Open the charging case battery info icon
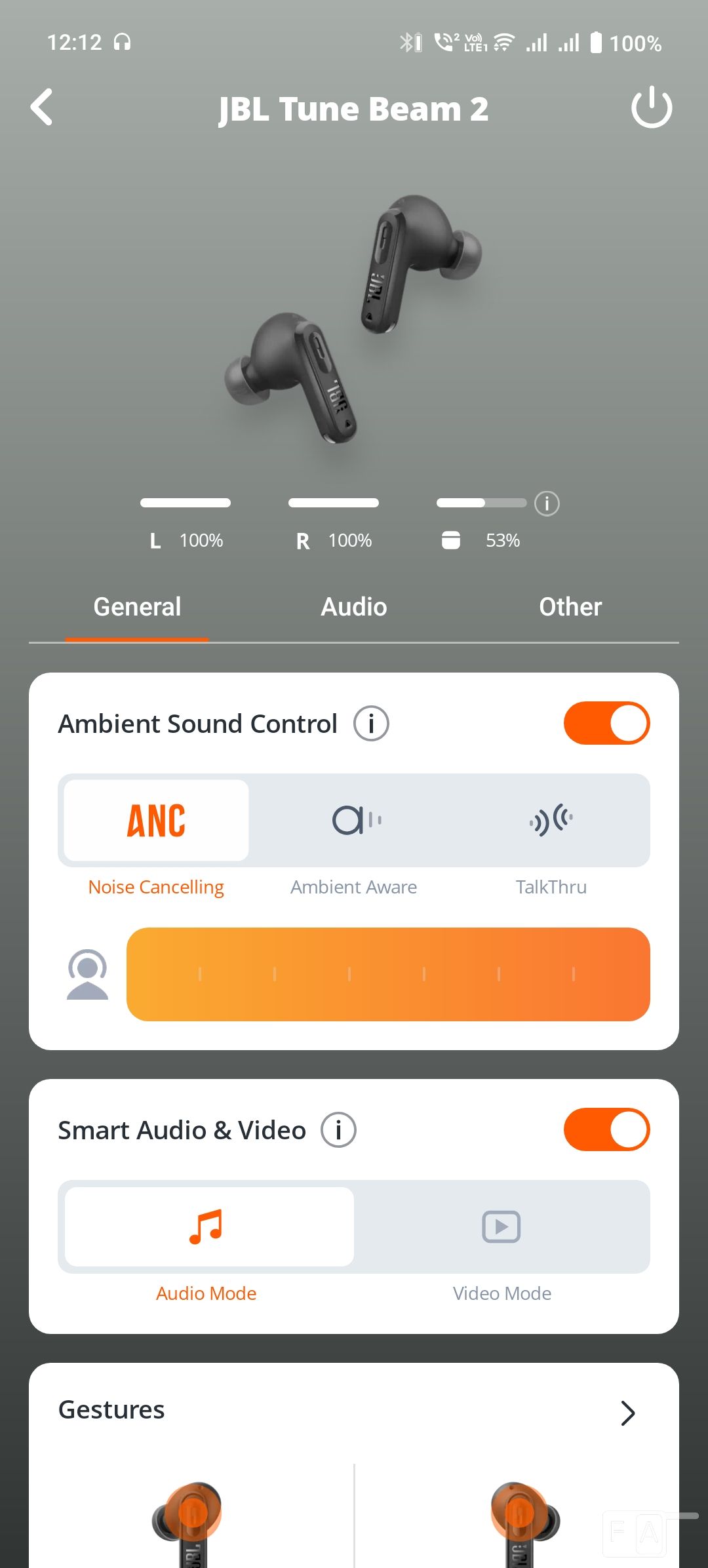 pyautogui.click(x=547, y=503)
